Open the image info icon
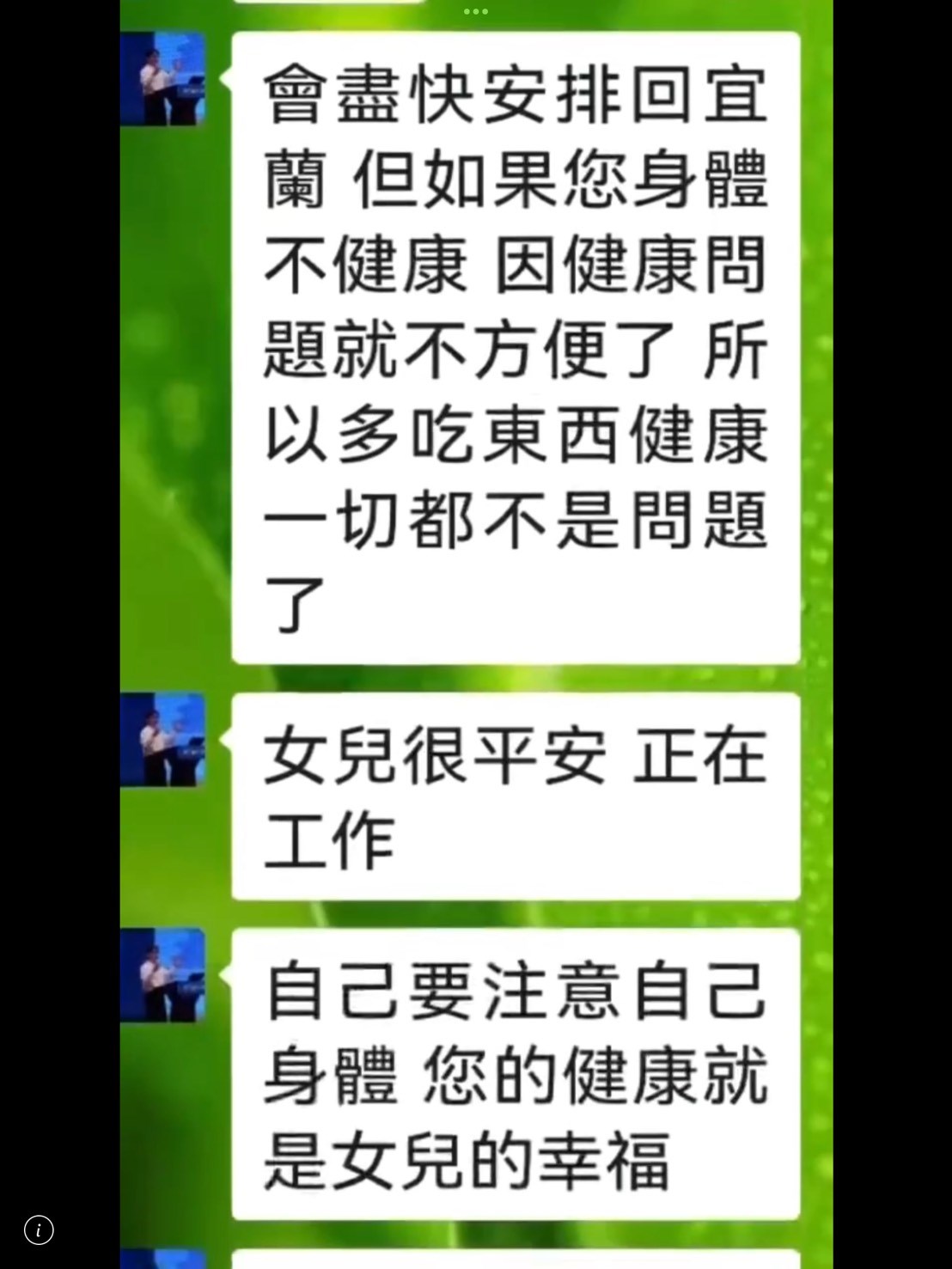The width and height of the screenshot is (952, 1269). (39, 1229)
